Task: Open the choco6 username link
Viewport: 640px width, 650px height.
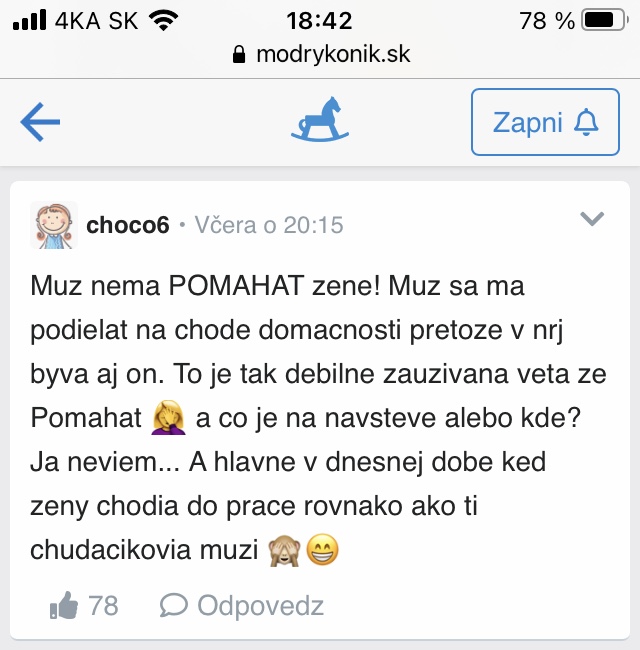Action: pos(128,225)
